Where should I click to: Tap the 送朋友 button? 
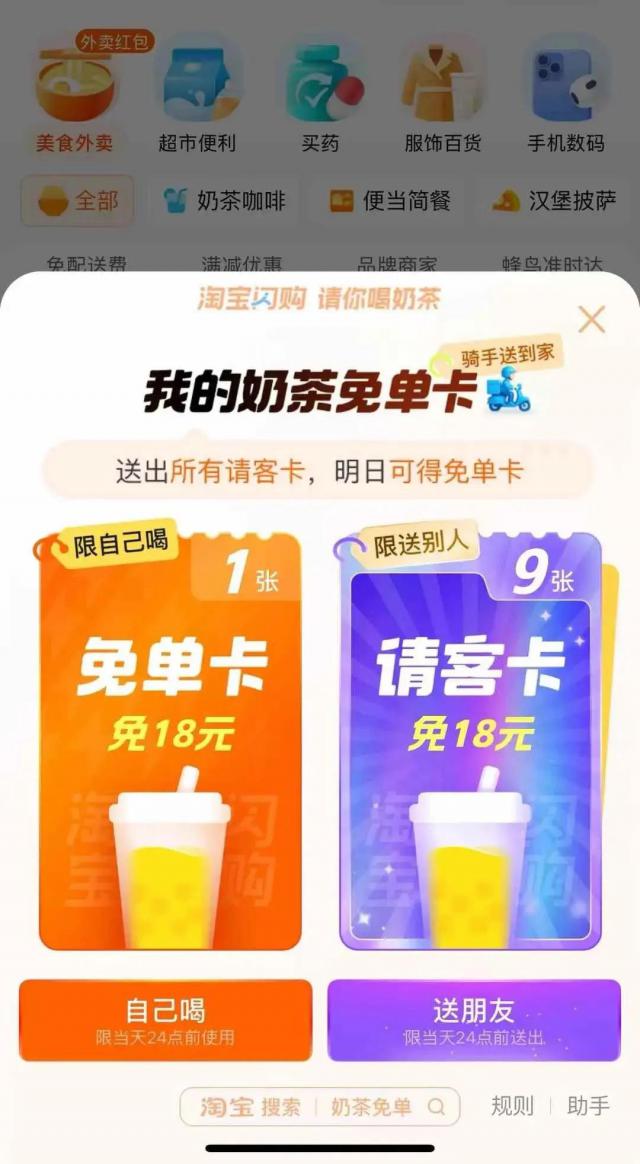474,1020
